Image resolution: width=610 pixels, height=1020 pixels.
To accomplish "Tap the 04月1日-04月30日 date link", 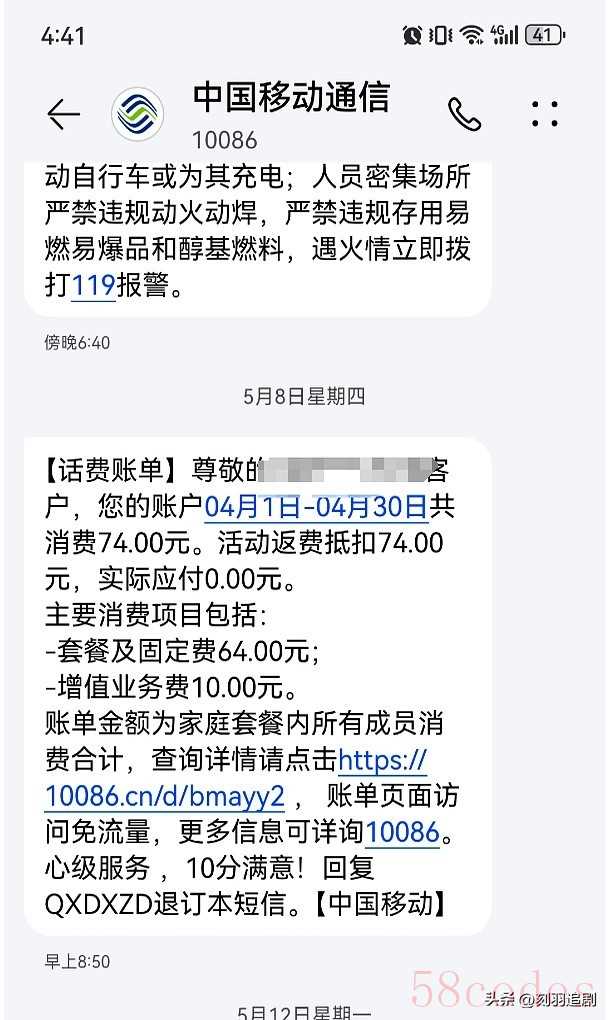I will (316, 507).
